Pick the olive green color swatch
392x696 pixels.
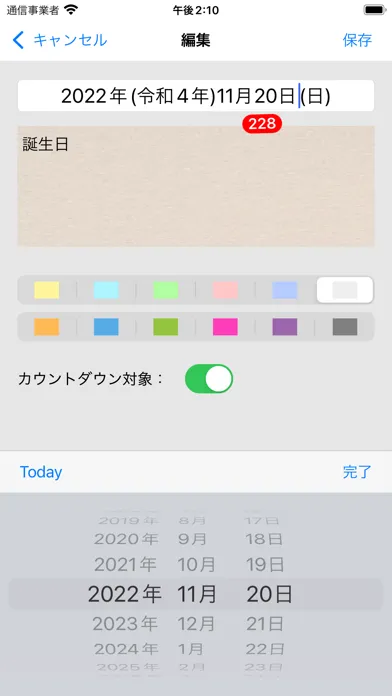click(166, 327)
